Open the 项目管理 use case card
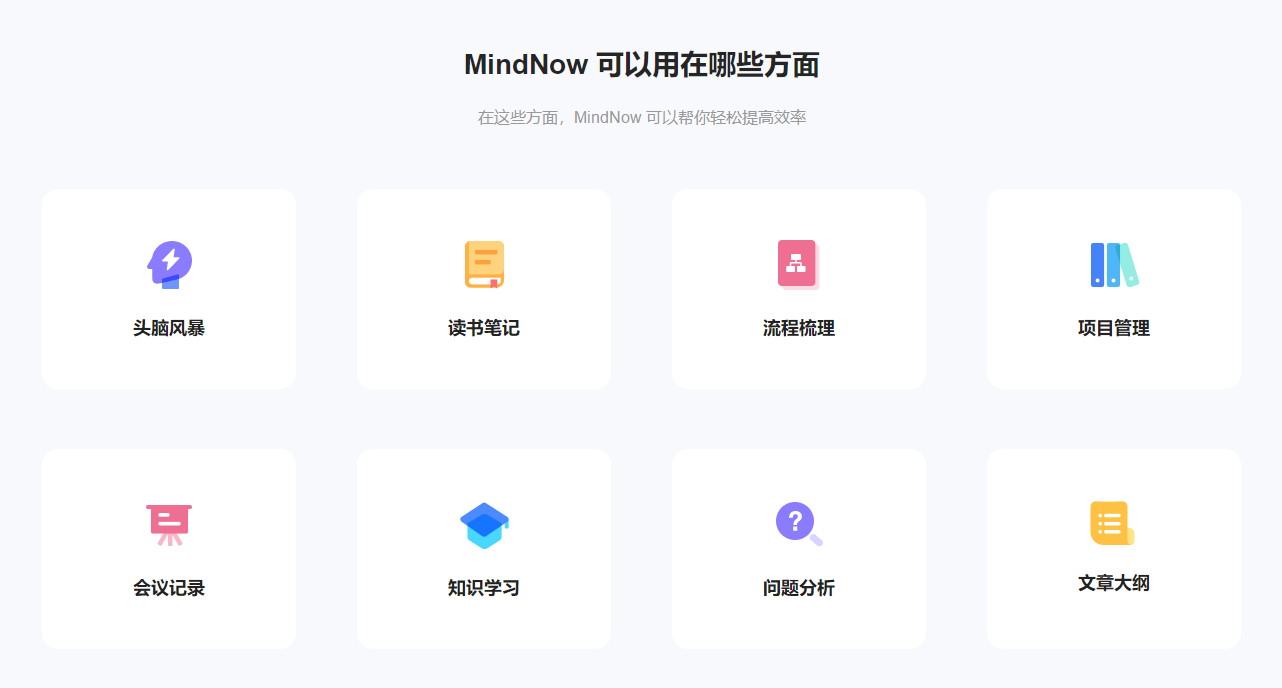This screenshot has height=688, width=1282. tap(1114, 289)
